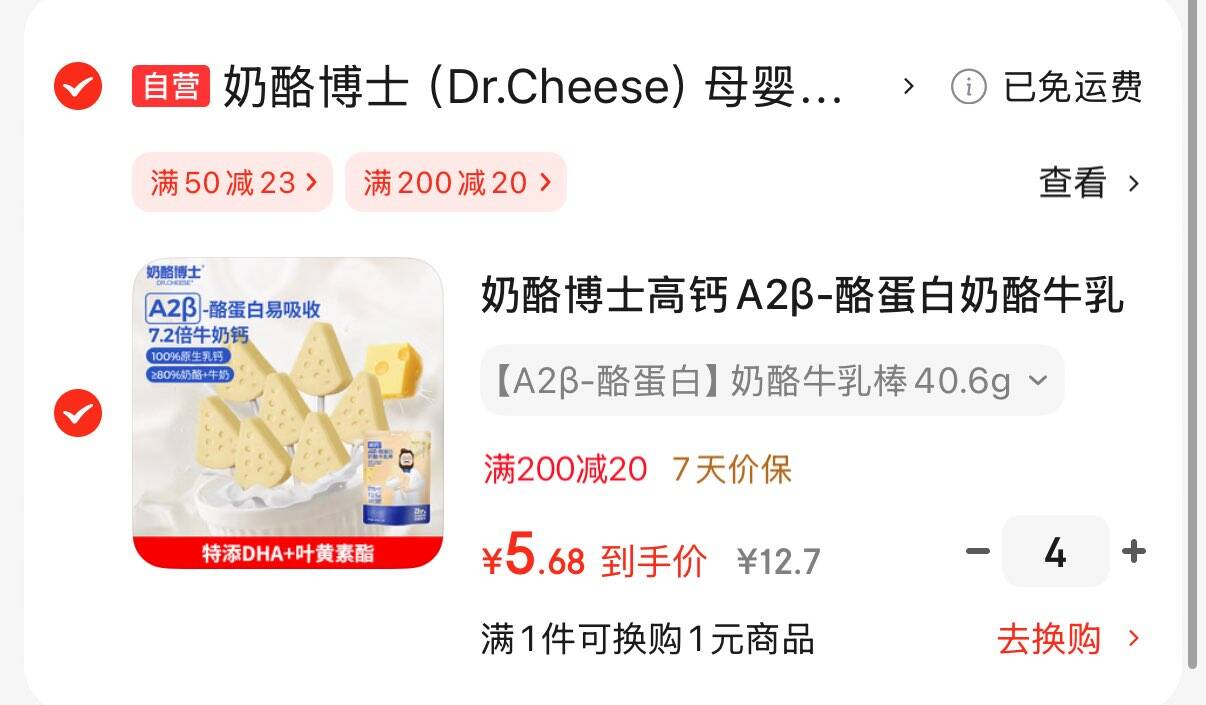This screenshot has height=705, width=1206.
Task: Deselect the cheese milk stick item checkbox
Action: (78, 413)
